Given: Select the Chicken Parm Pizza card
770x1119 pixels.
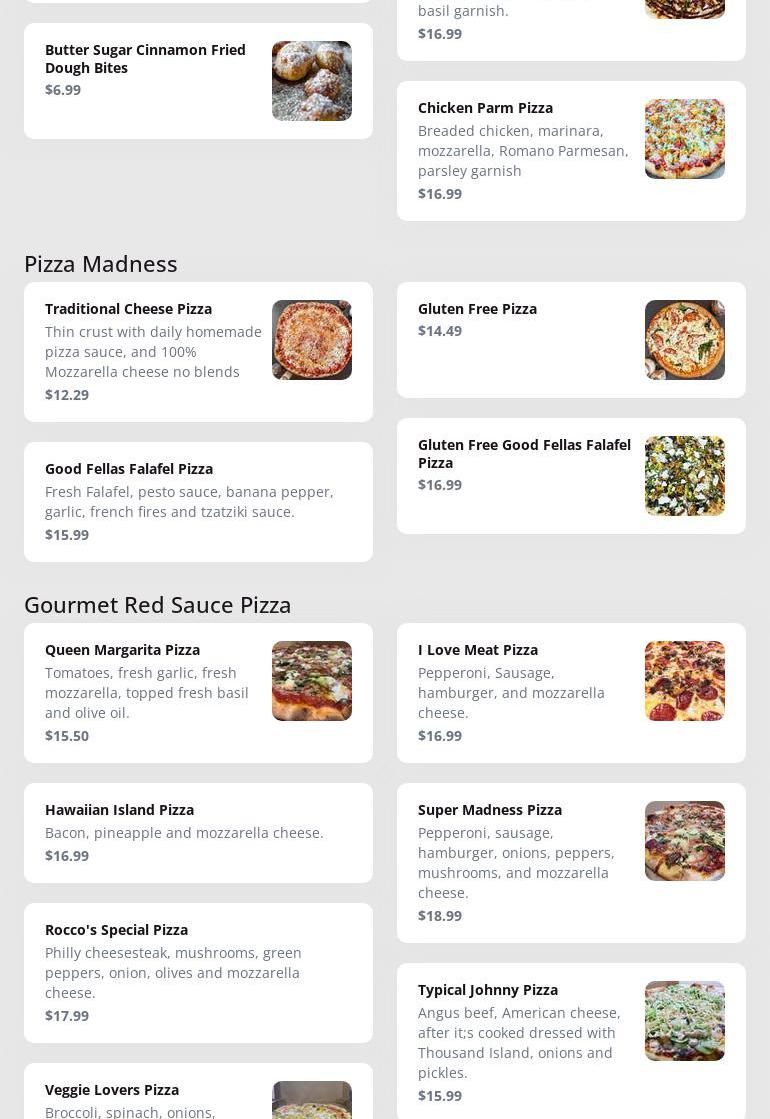Looking at the screenshot, I should [571, 150].
